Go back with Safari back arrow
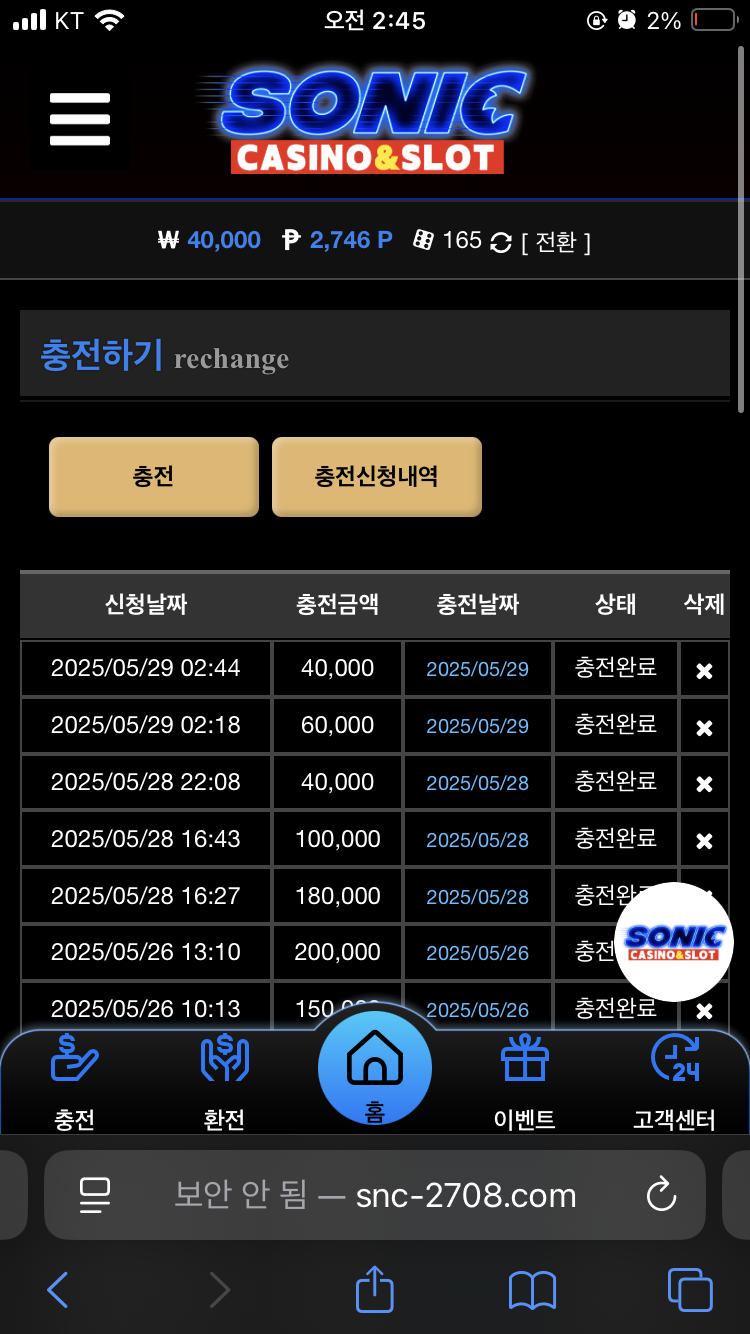 pyautogui.click(x=58, y=1290)
